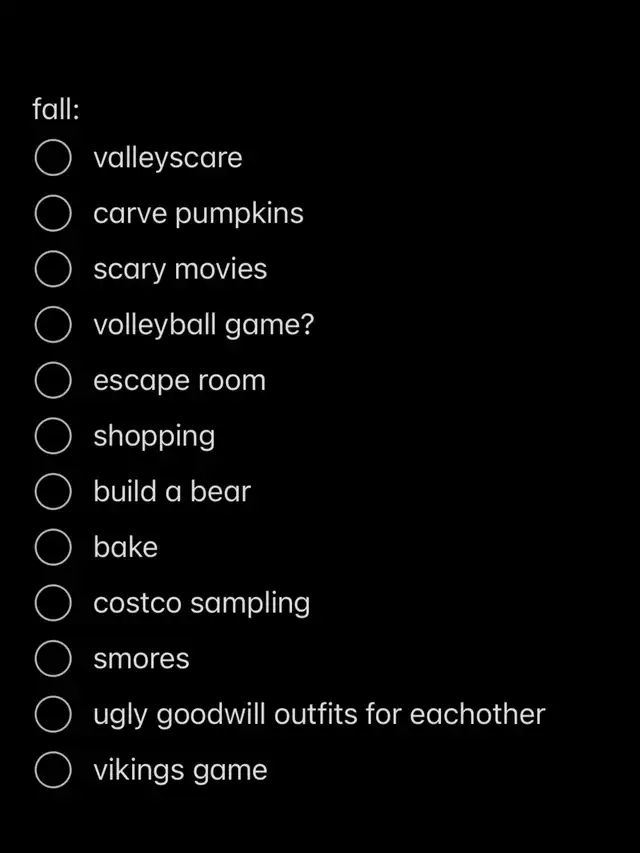Mark carve pumpkins as done
The image size is (640, 853).
(53, 213)
